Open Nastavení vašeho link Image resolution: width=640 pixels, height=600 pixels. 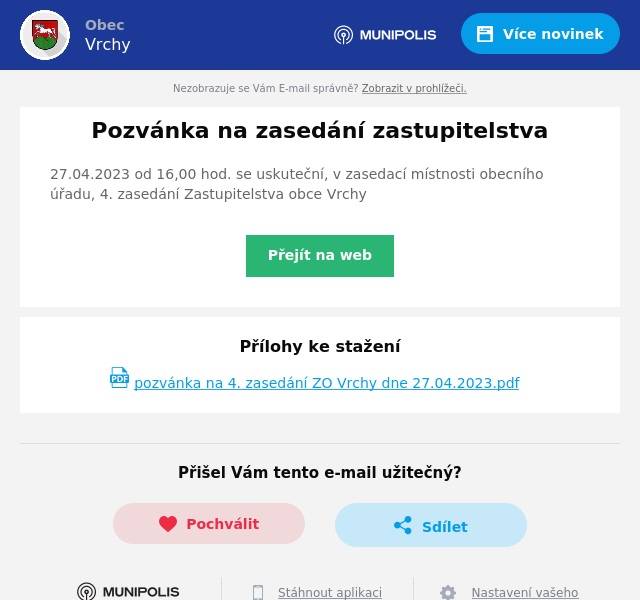pyautogui.click(x=524, y=592)
